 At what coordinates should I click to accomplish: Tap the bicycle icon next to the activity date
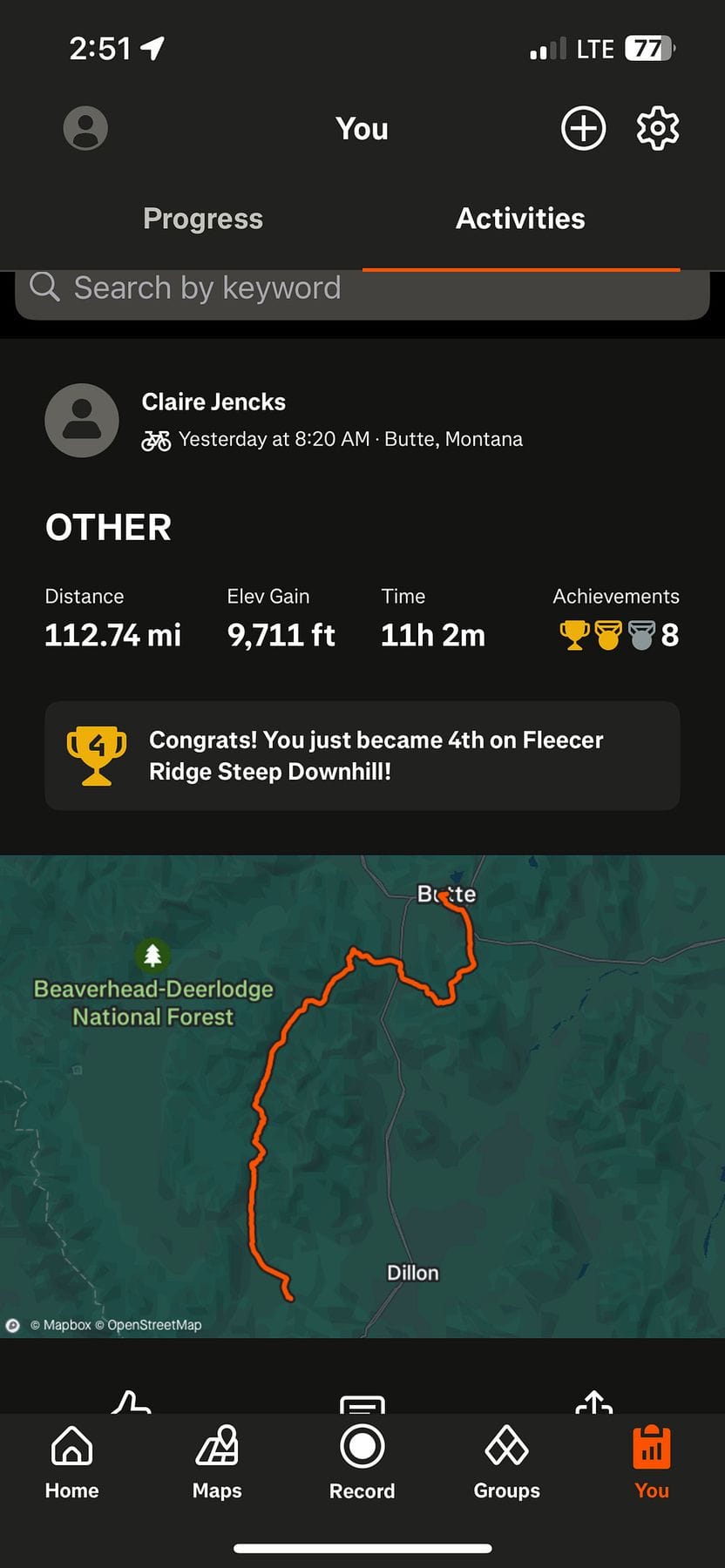click(x=156, y=440)
